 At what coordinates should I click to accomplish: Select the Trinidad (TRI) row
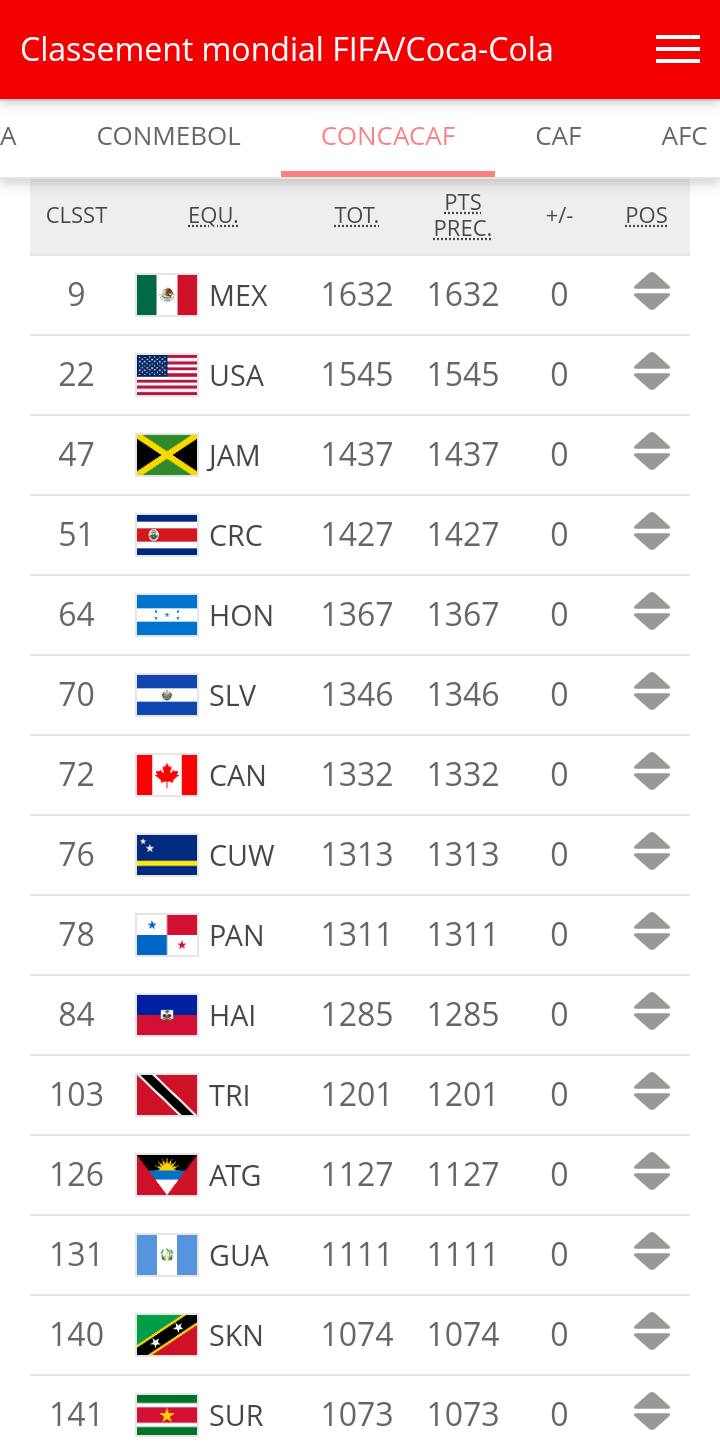tap(360, 1095)
